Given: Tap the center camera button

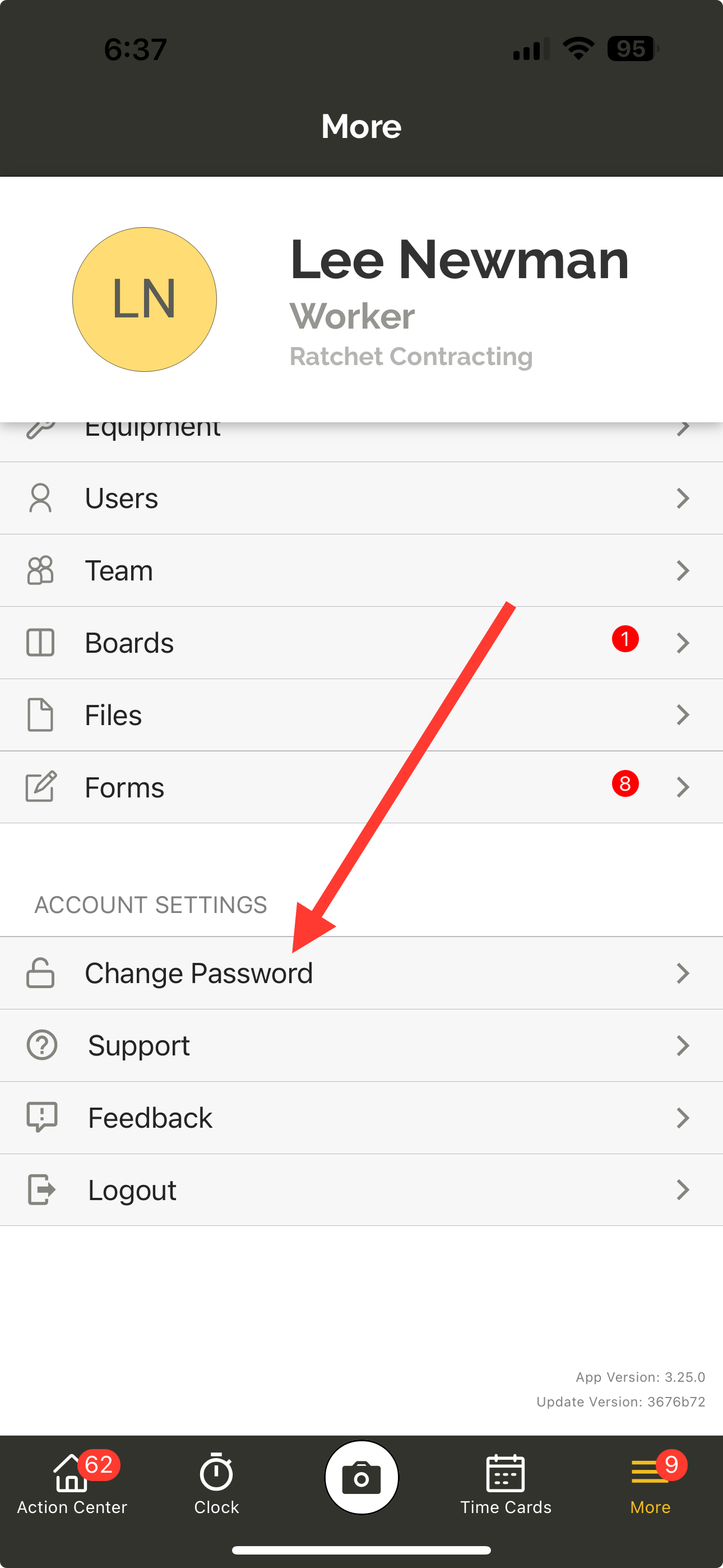Looking at the screenshot, I should pyautogui.click(x=361, y=1477).
